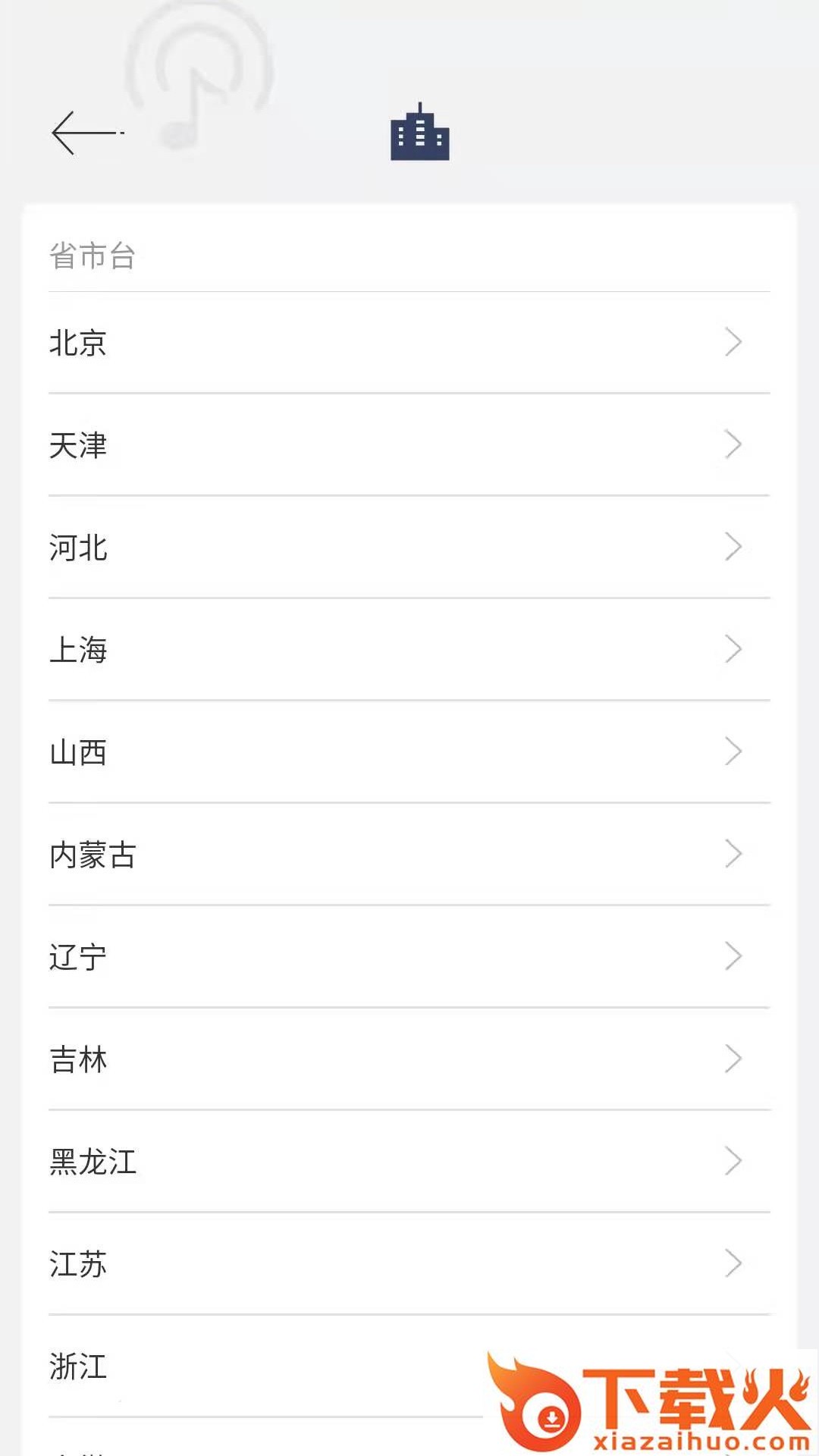819x1456 pixels.
Task: Select 浙江 from the list
Action: click(x=265, y=1367)
